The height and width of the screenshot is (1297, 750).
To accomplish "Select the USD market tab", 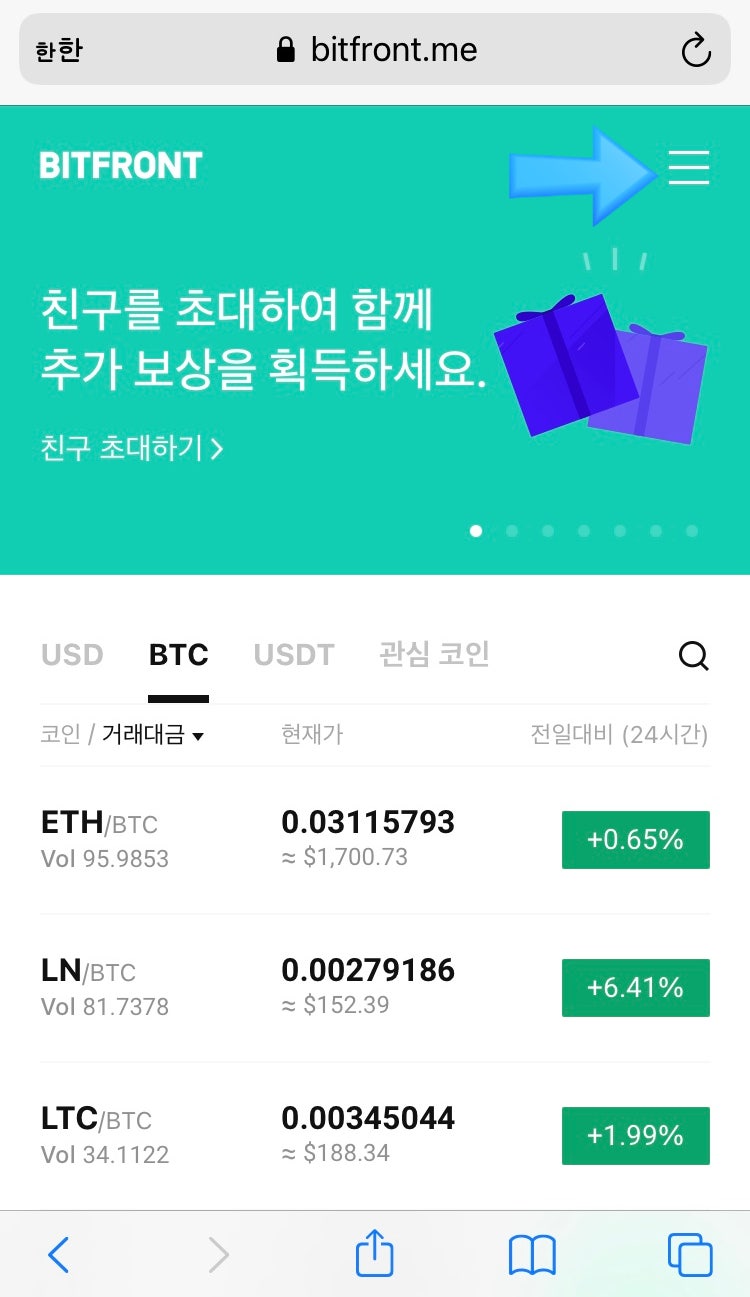I will (71, 654).
